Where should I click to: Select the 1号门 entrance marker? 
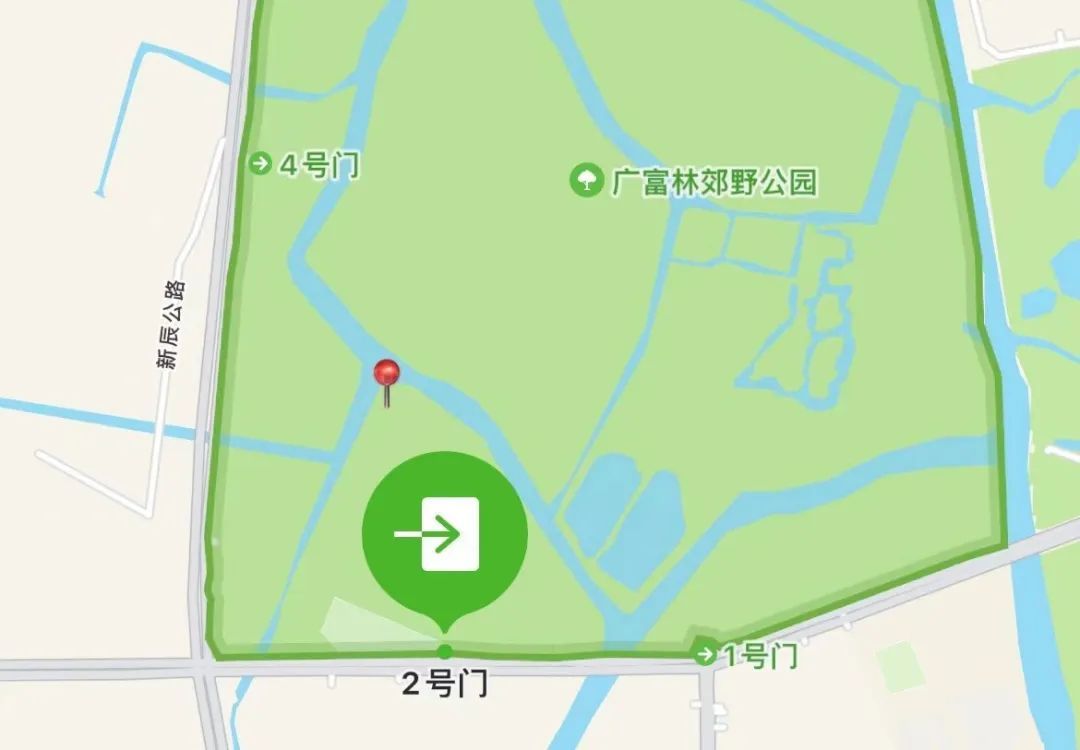(x=706, y=655)
